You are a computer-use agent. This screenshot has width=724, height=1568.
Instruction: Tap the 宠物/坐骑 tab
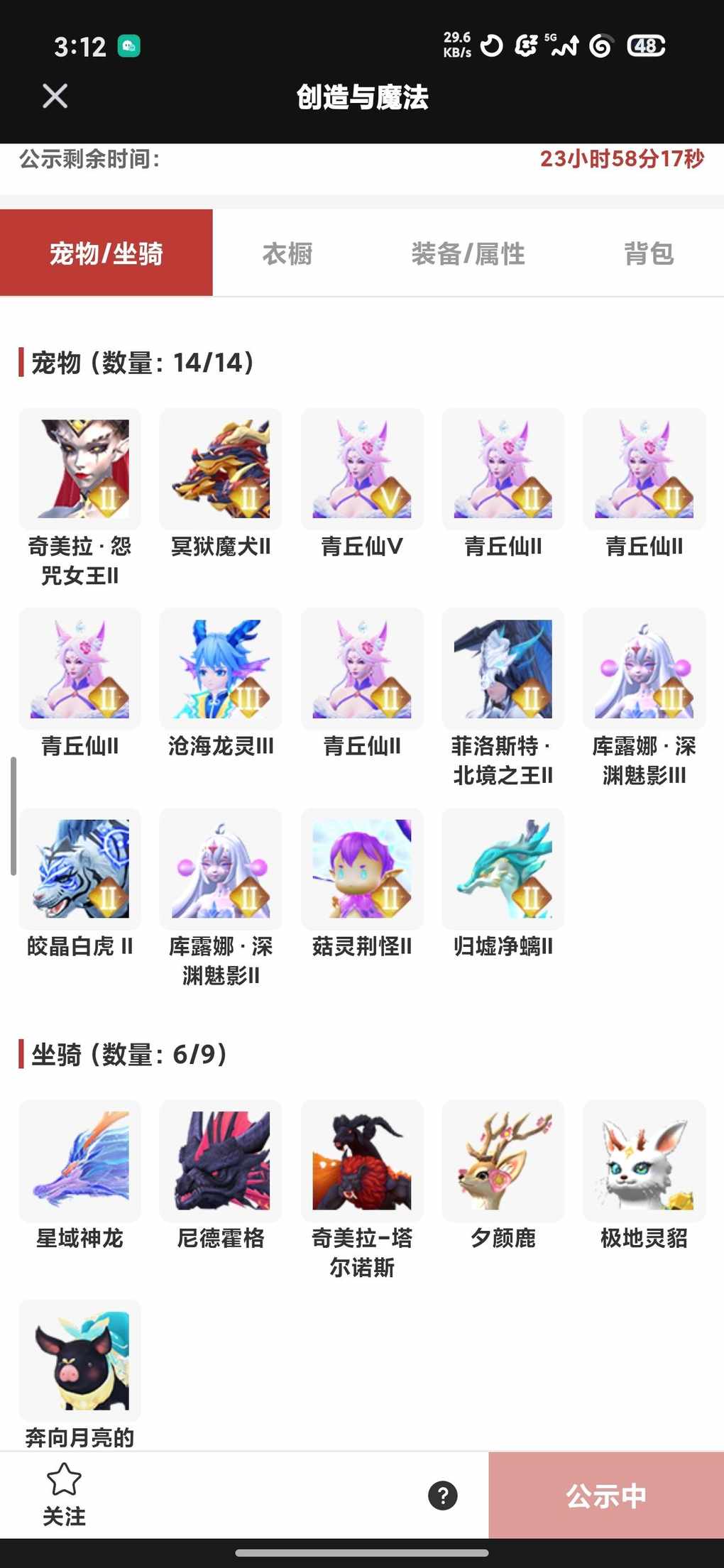coord(106,253)
